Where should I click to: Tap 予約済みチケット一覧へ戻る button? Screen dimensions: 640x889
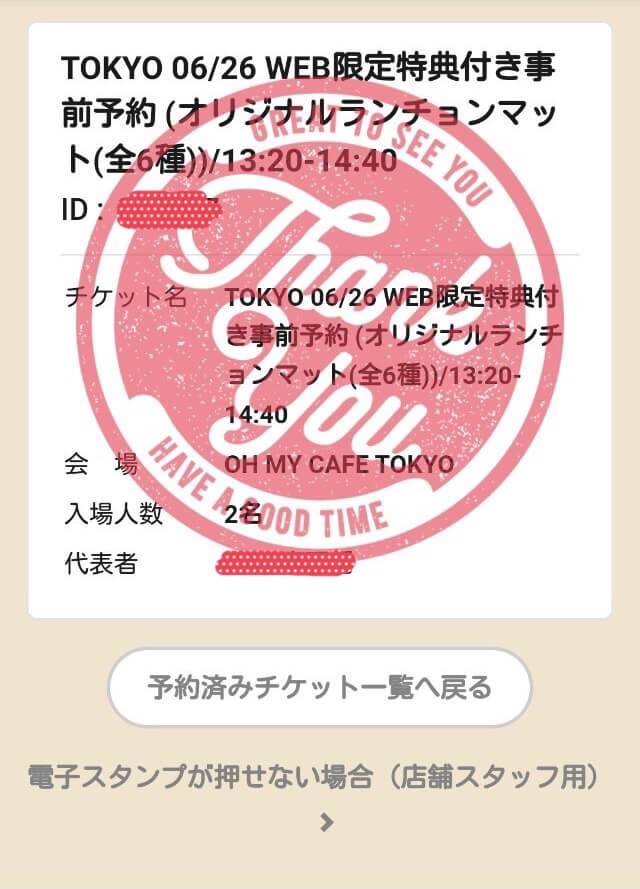point(320,688)
